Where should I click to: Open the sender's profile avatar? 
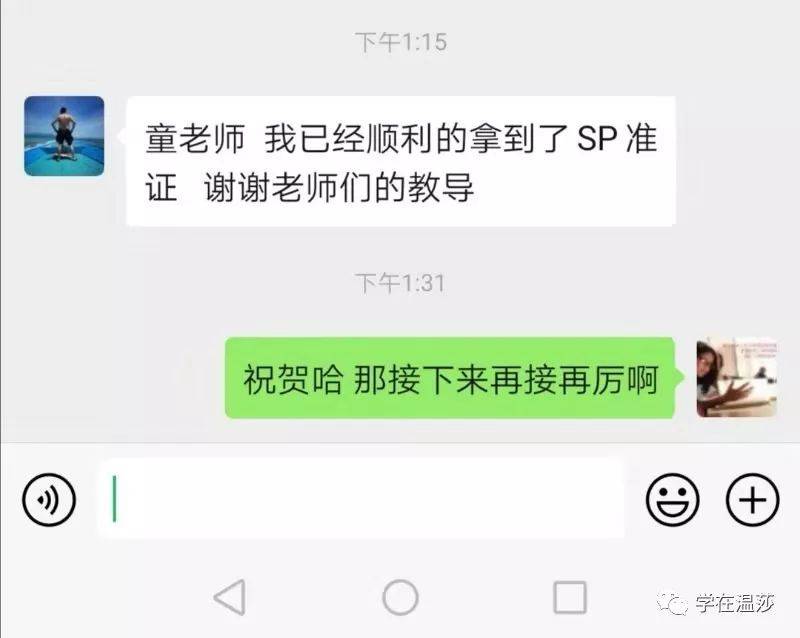pos(64,136)
